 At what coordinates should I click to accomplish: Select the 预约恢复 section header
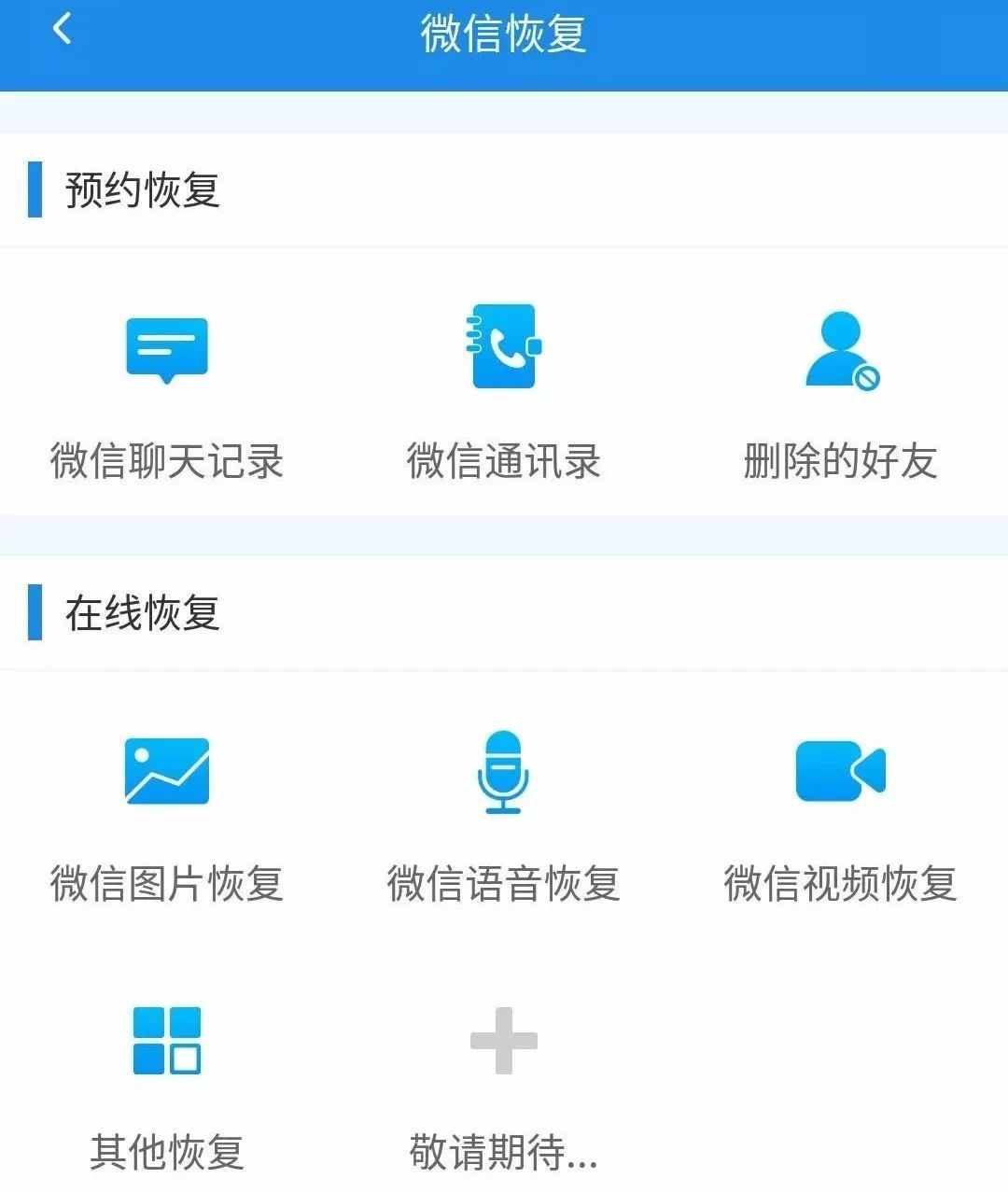(x=141, y=191)
